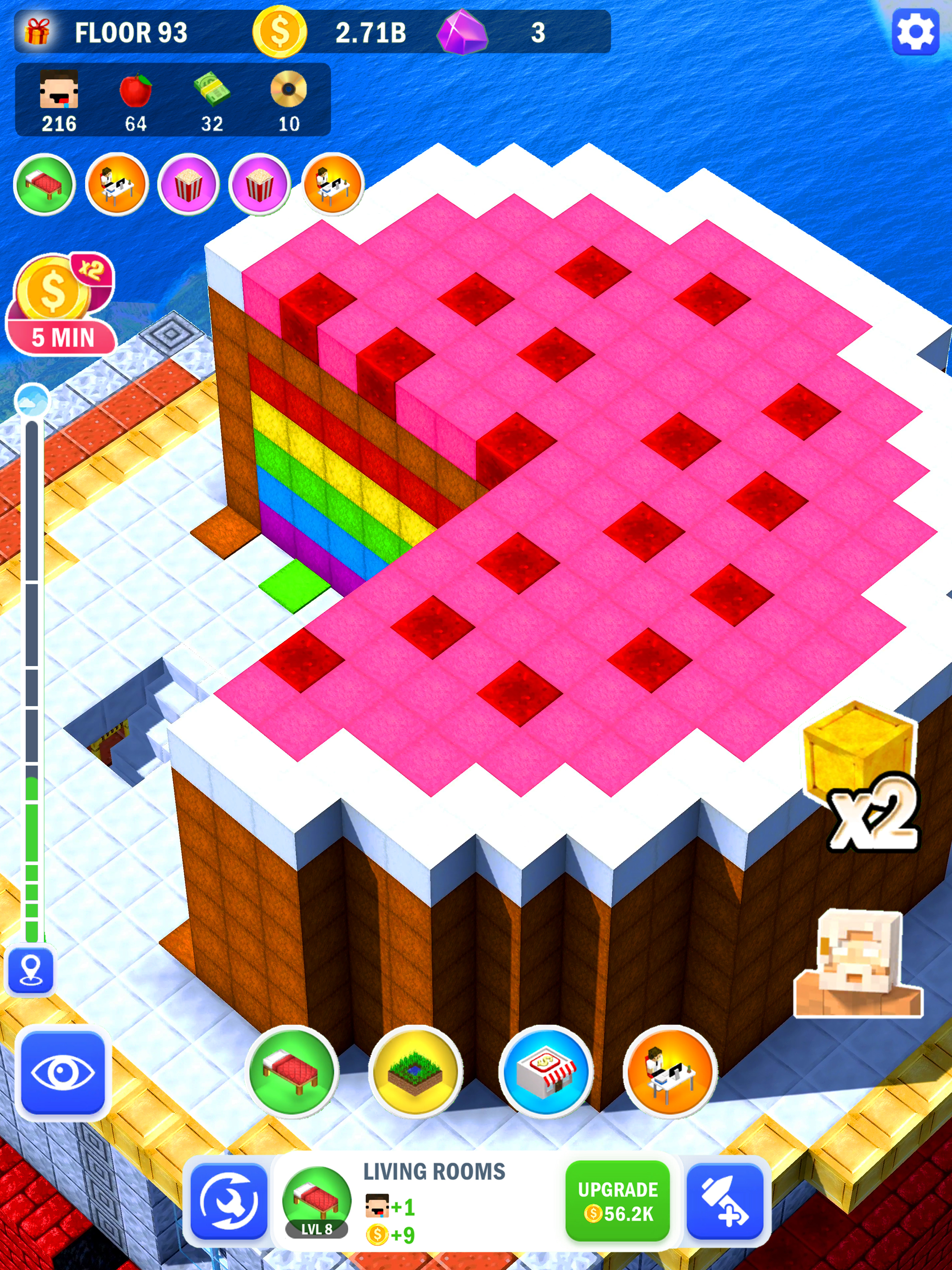Toggle the eye view button

tap(63, 1072)
